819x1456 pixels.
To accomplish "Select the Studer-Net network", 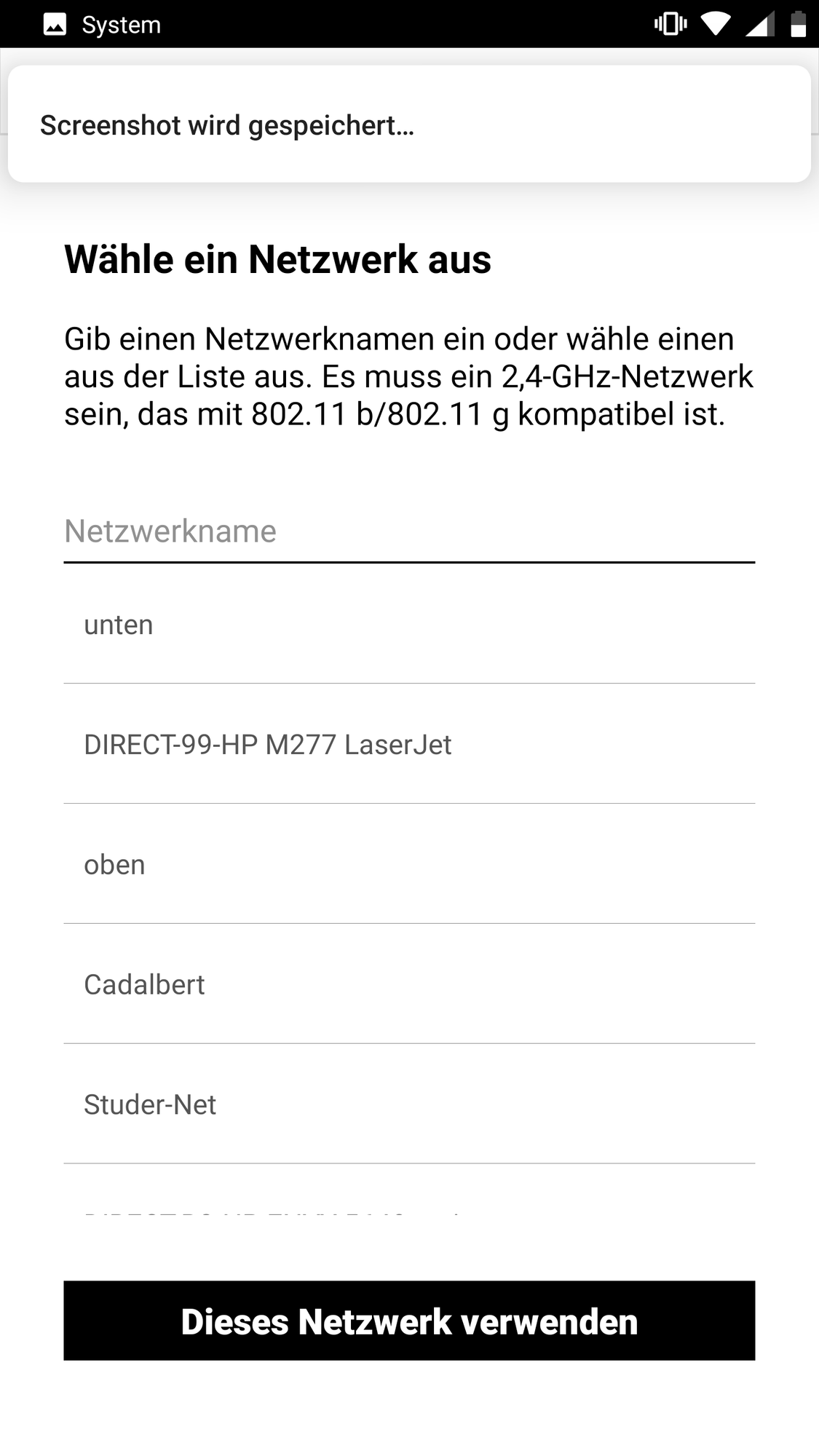I will [409, 1104].
